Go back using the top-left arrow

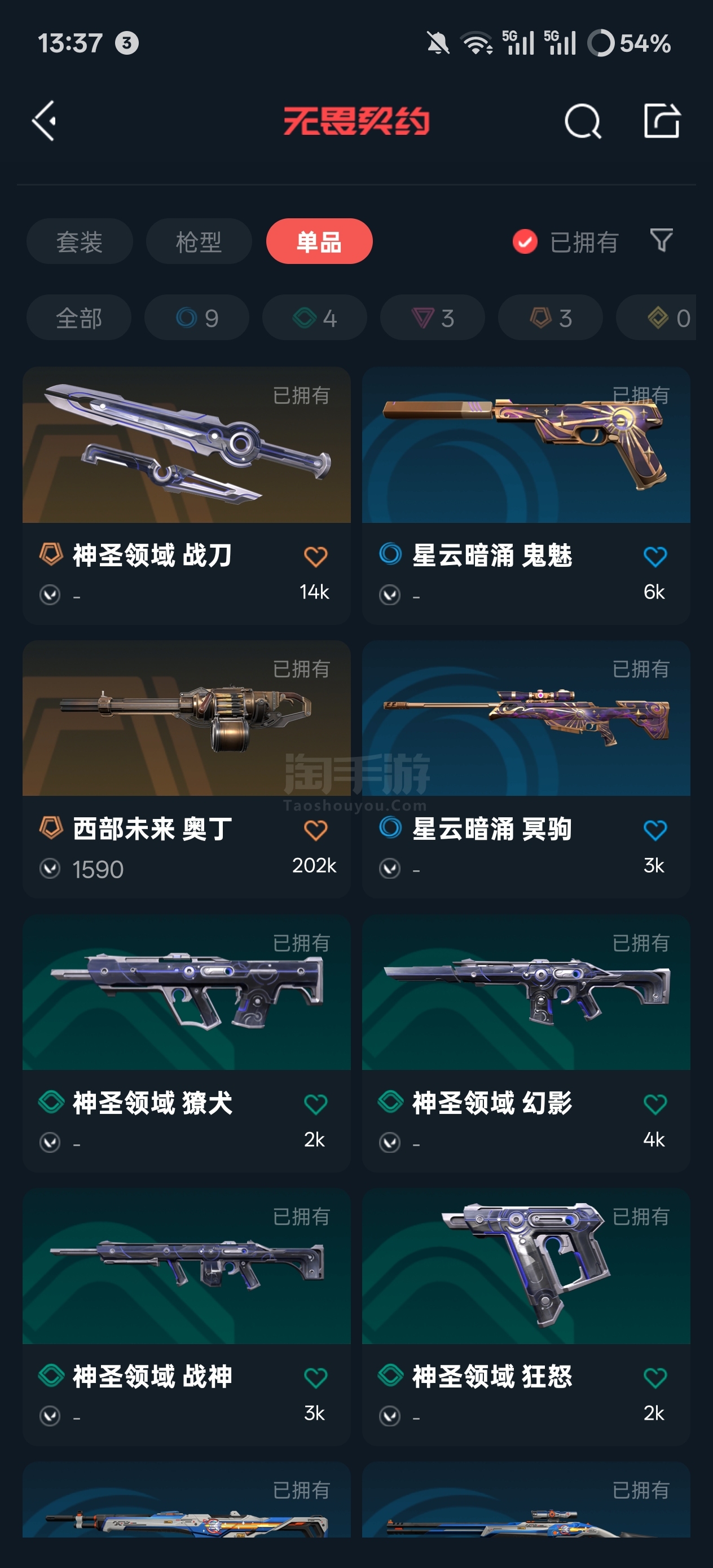pos(44,121)
